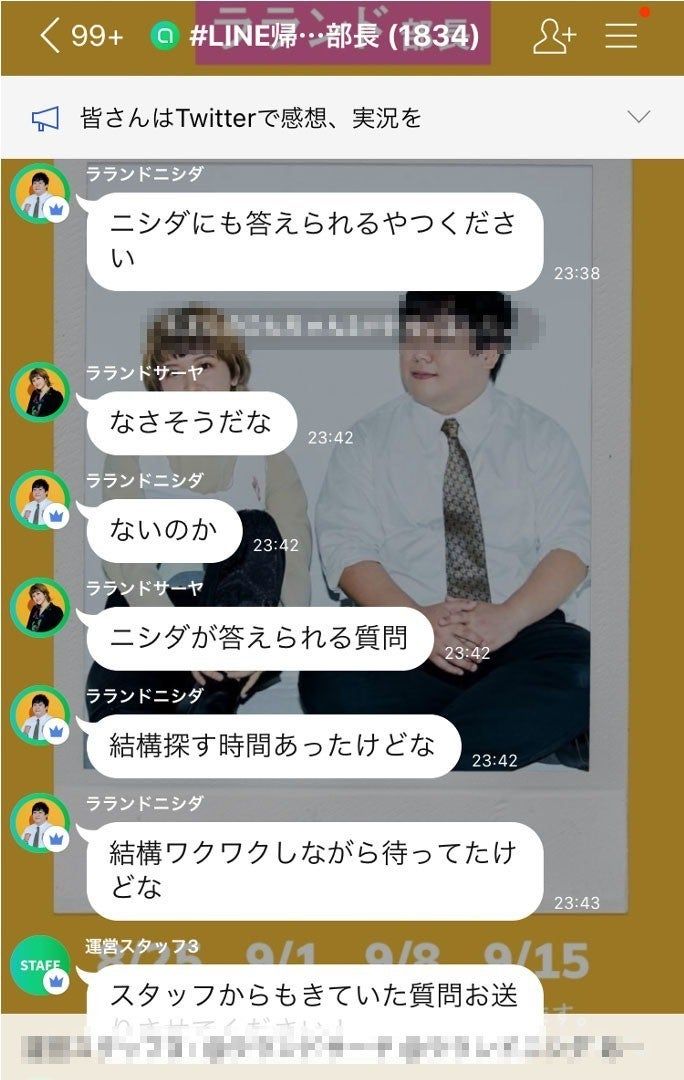Open ララランドサーヤ's avatar beside なさそうだな

click(39, 391)
